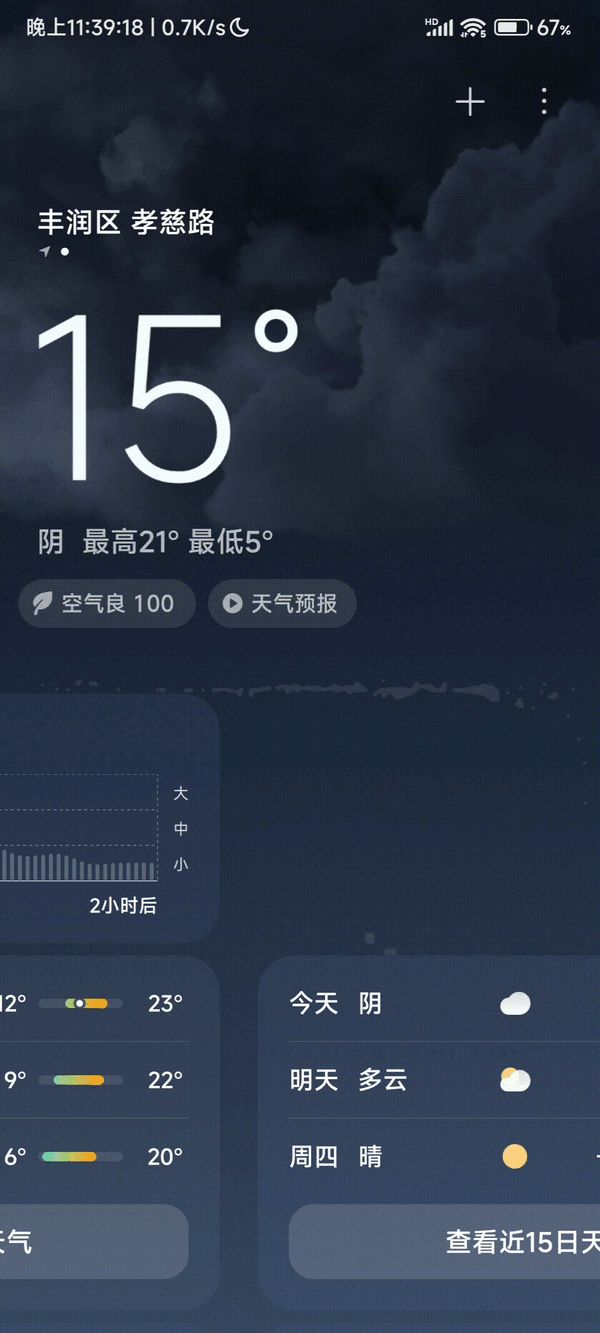Add a new city with the plus icon

(470, 102)
